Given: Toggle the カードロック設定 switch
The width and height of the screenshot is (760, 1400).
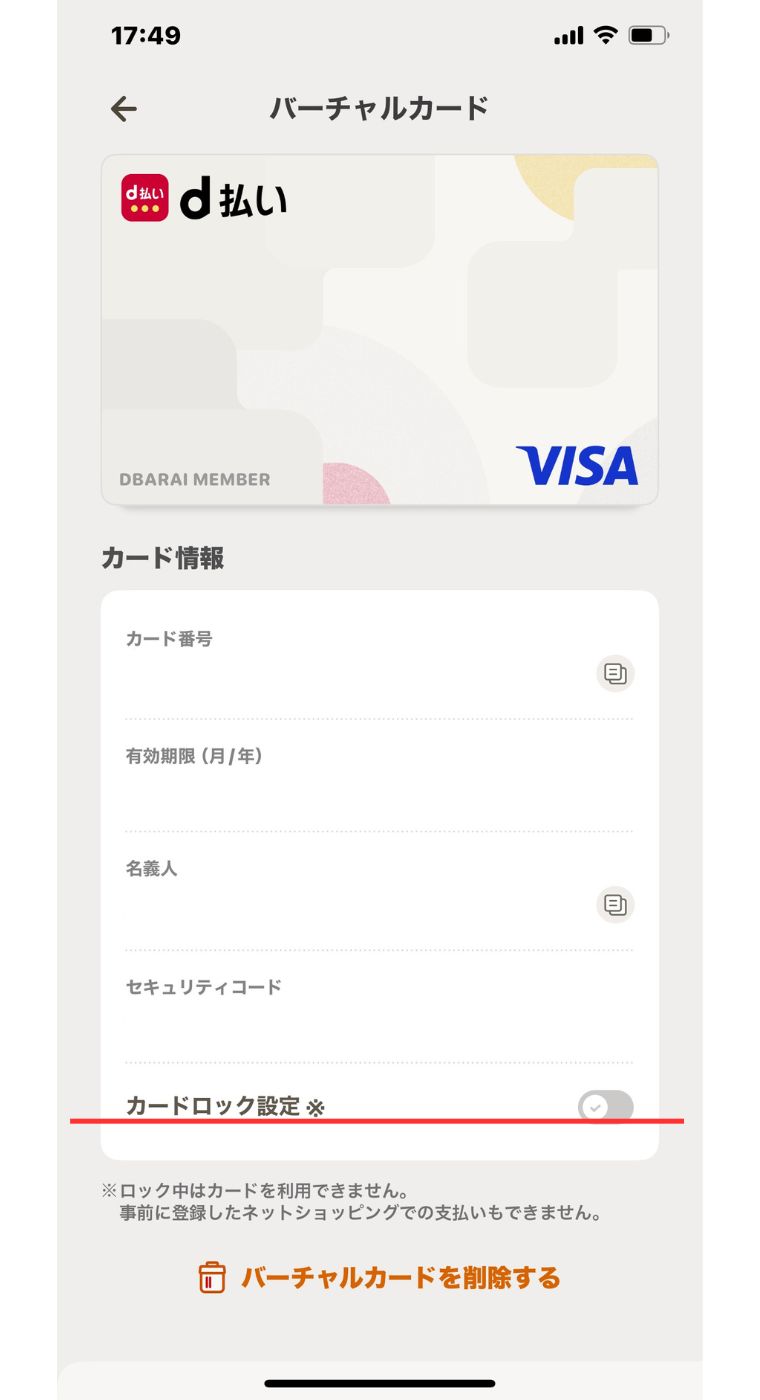Looking at the screenshot, I should 606,1107.
